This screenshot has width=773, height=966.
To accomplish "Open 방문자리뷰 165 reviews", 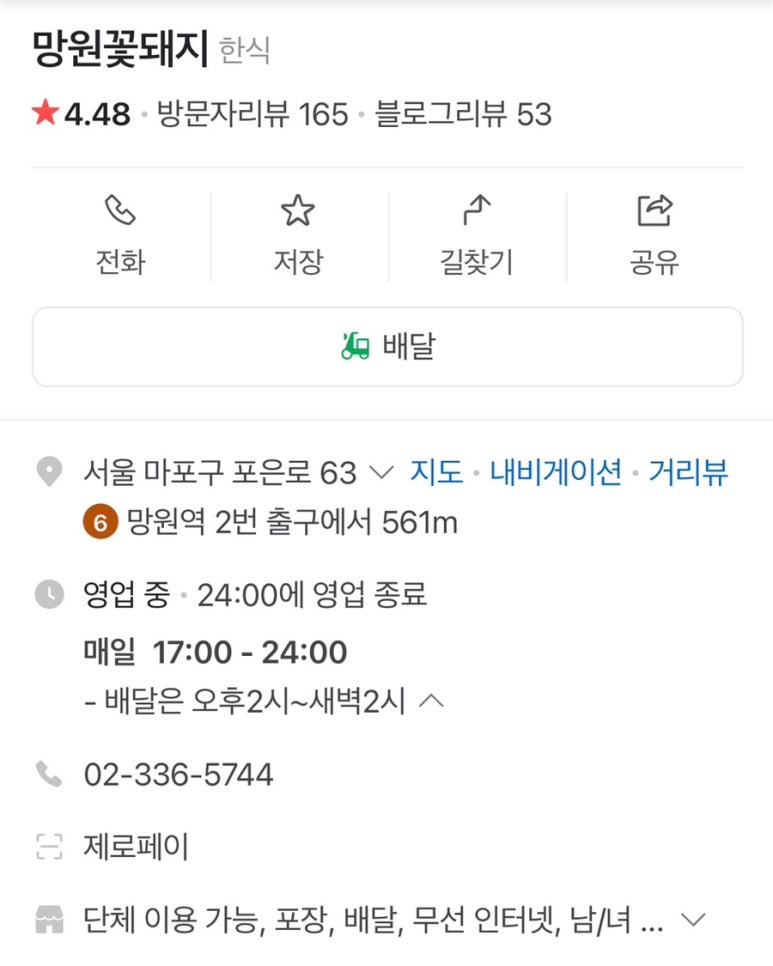I will 252,115.
